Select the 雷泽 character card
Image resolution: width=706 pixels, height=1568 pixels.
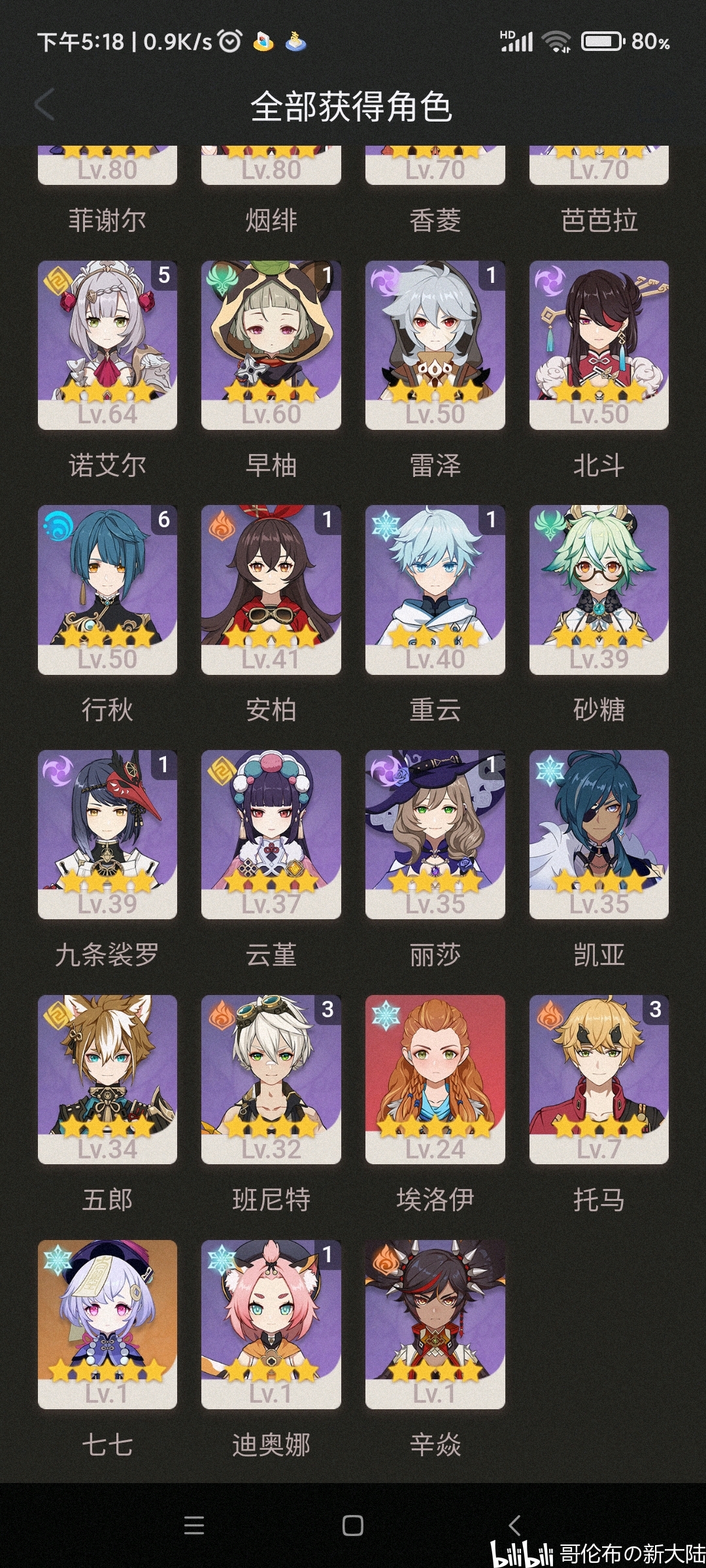tap(435, 345)
